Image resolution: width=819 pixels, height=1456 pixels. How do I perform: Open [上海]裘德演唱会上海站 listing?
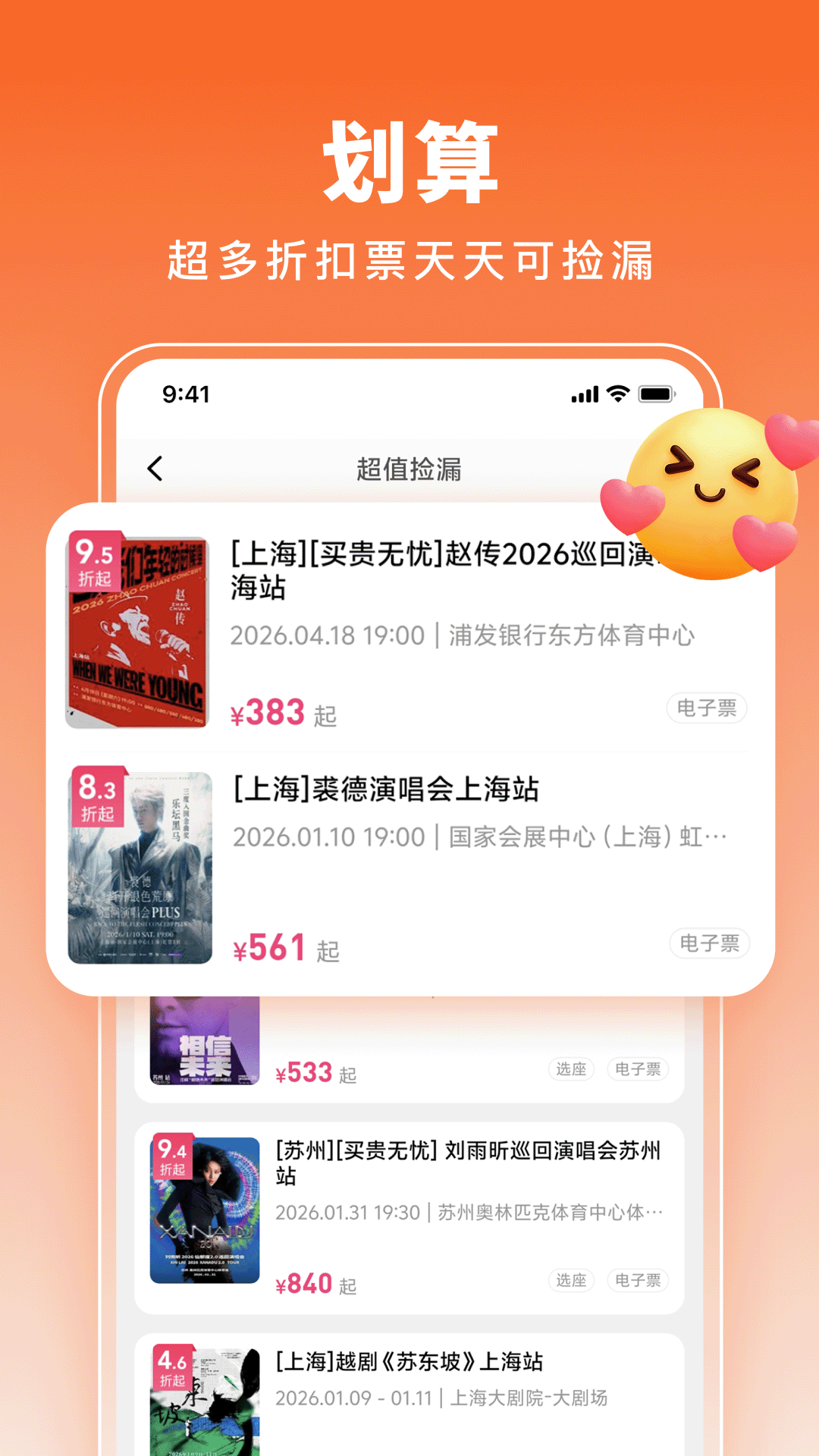[x=384, y=789]
